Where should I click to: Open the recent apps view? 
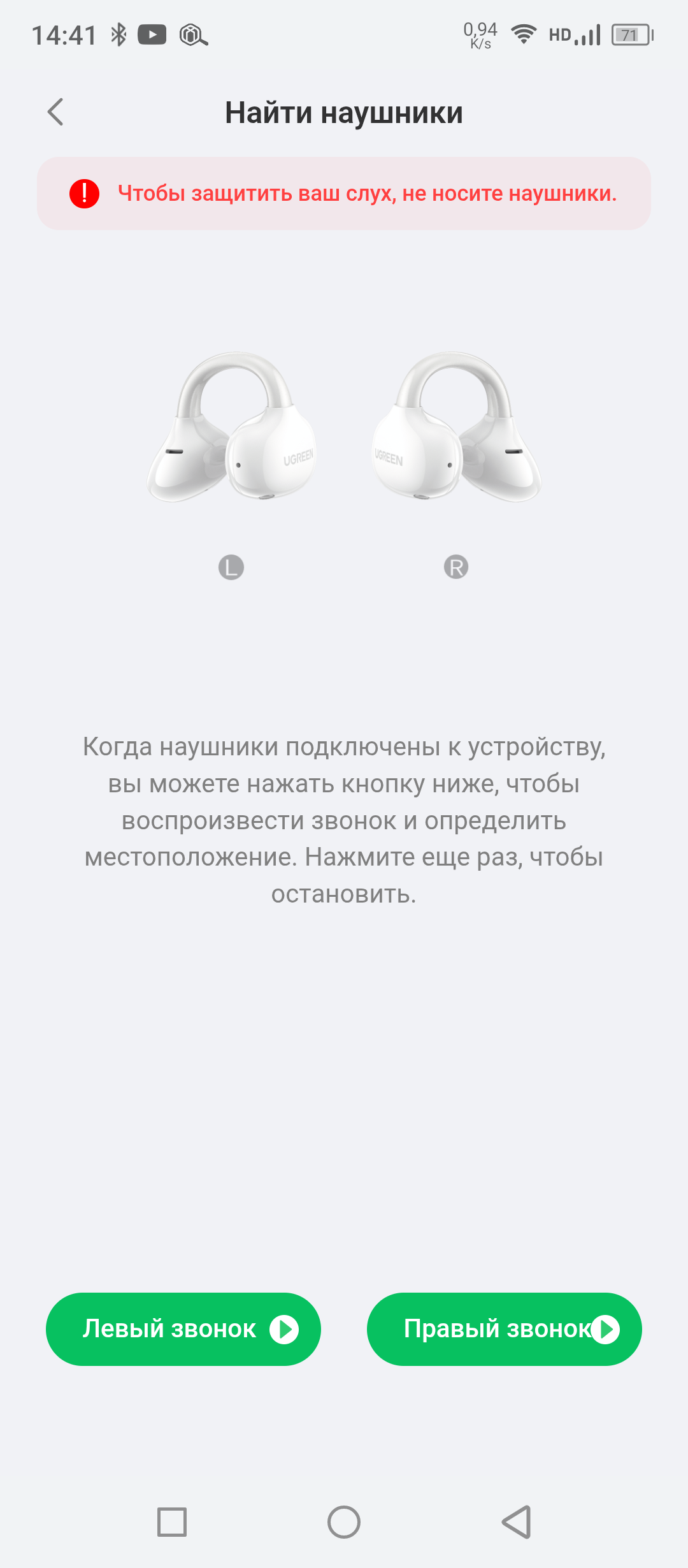pos(172,1522)
